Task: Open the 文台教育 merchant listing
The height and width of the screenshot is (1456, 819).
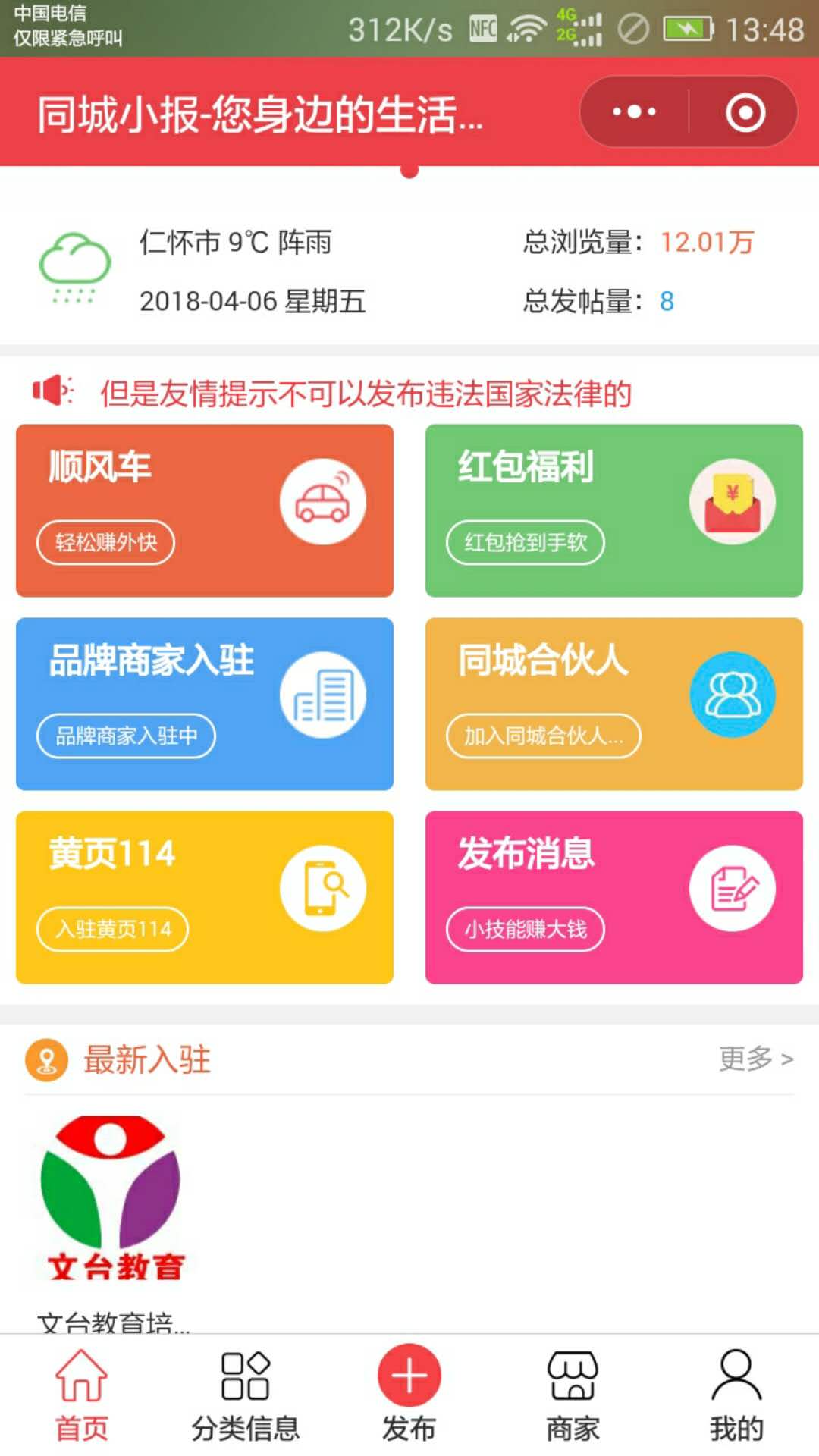Action: 112,1213
